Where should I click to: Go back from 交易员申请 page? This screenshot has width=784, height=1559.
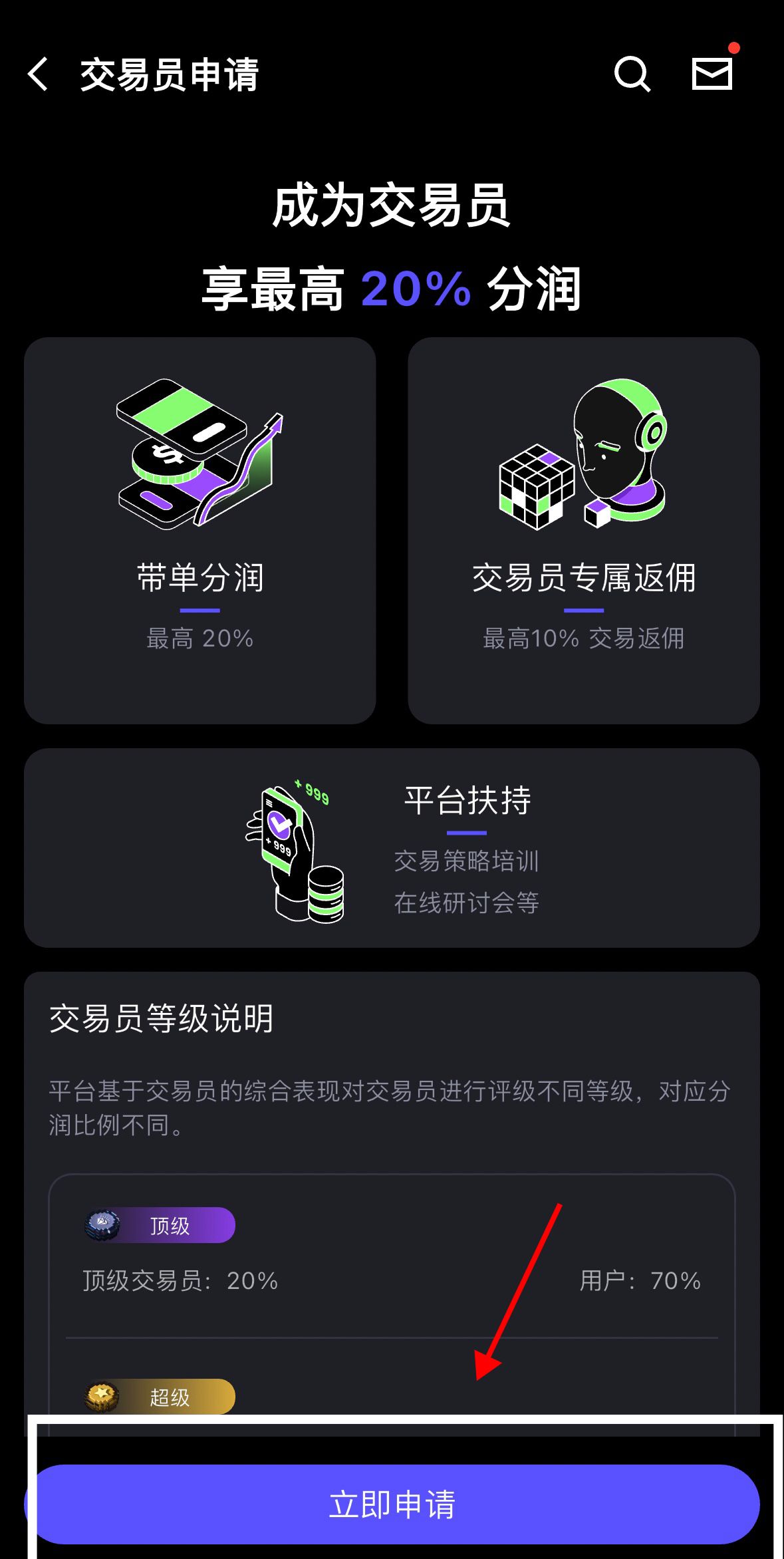[x=39, y=73]
